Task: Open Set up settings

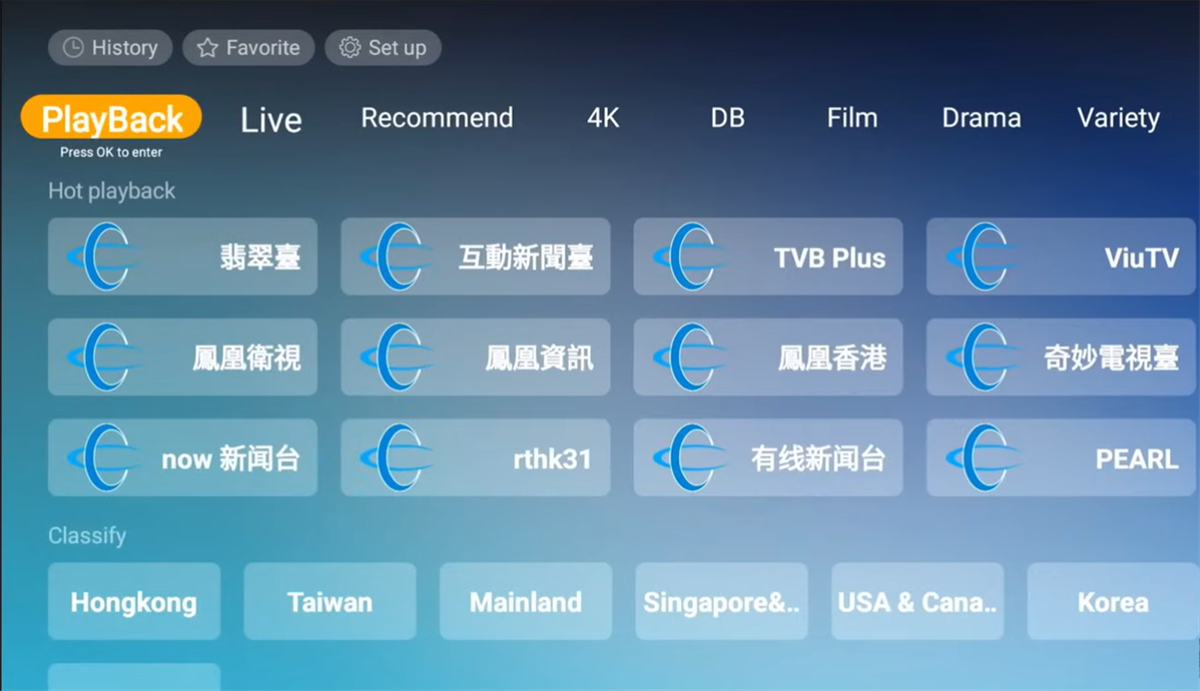Action: pyautogui.click(x=383, y=48)
